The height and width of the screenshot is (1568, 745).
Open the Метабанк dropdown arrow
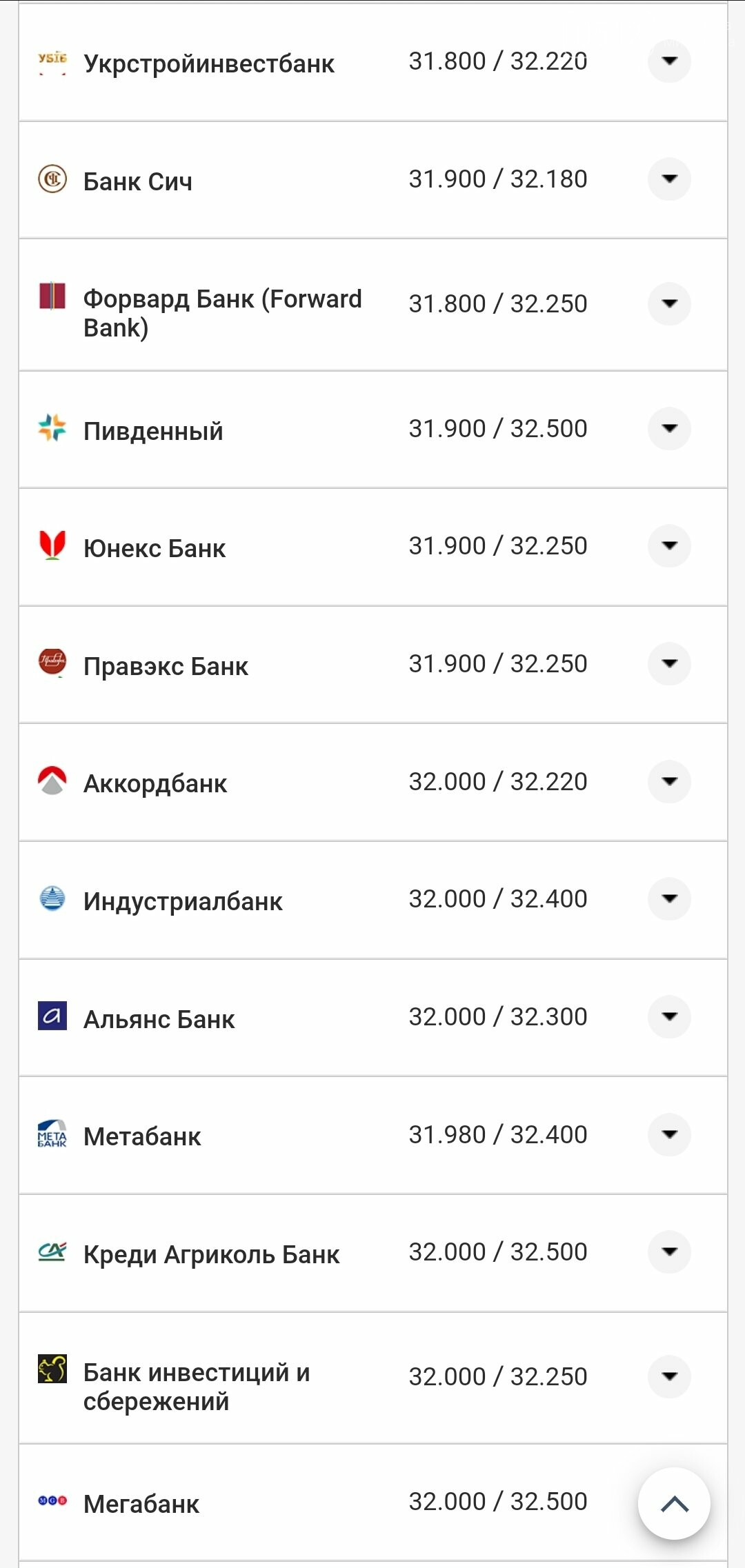click(669, 1134)
